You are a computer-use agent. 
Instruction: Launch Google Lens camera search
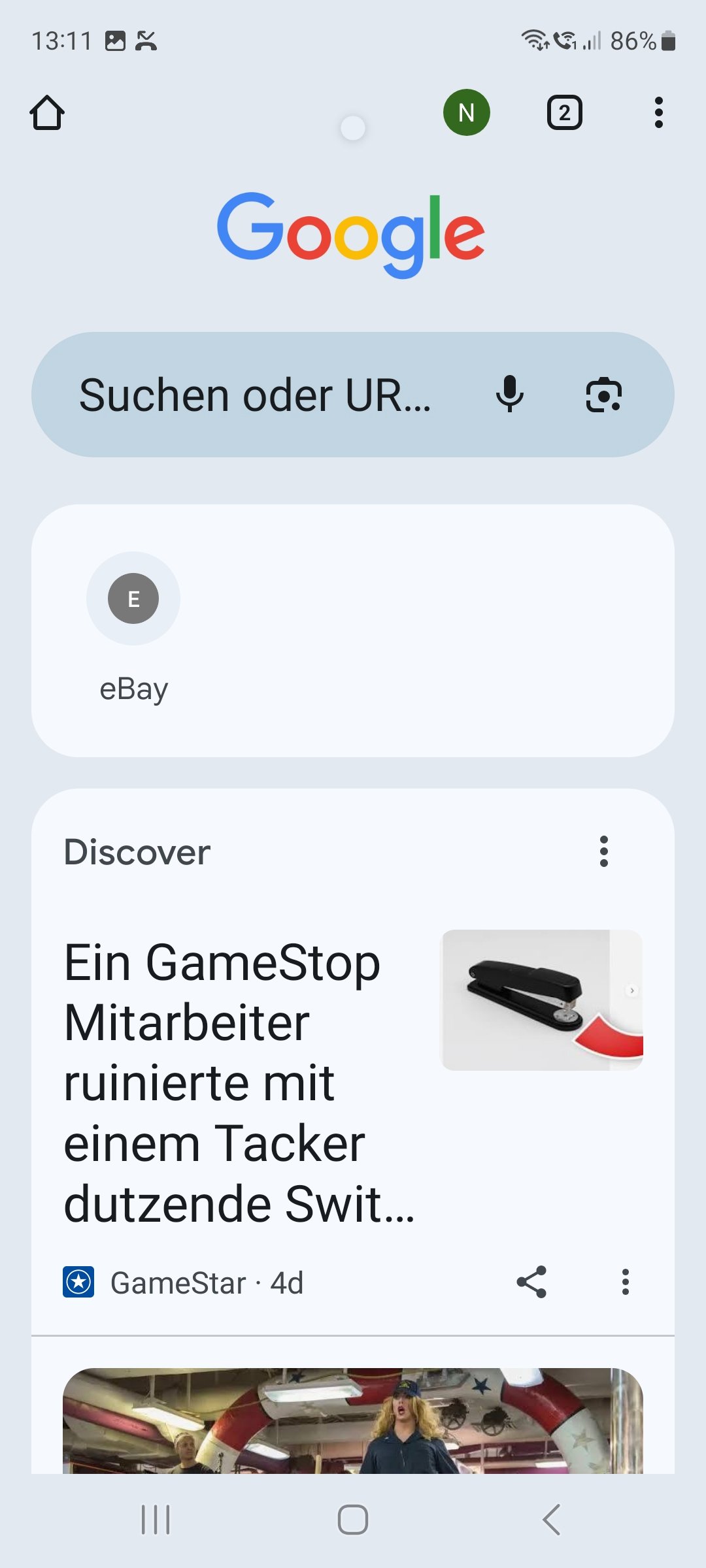(603, 395)
